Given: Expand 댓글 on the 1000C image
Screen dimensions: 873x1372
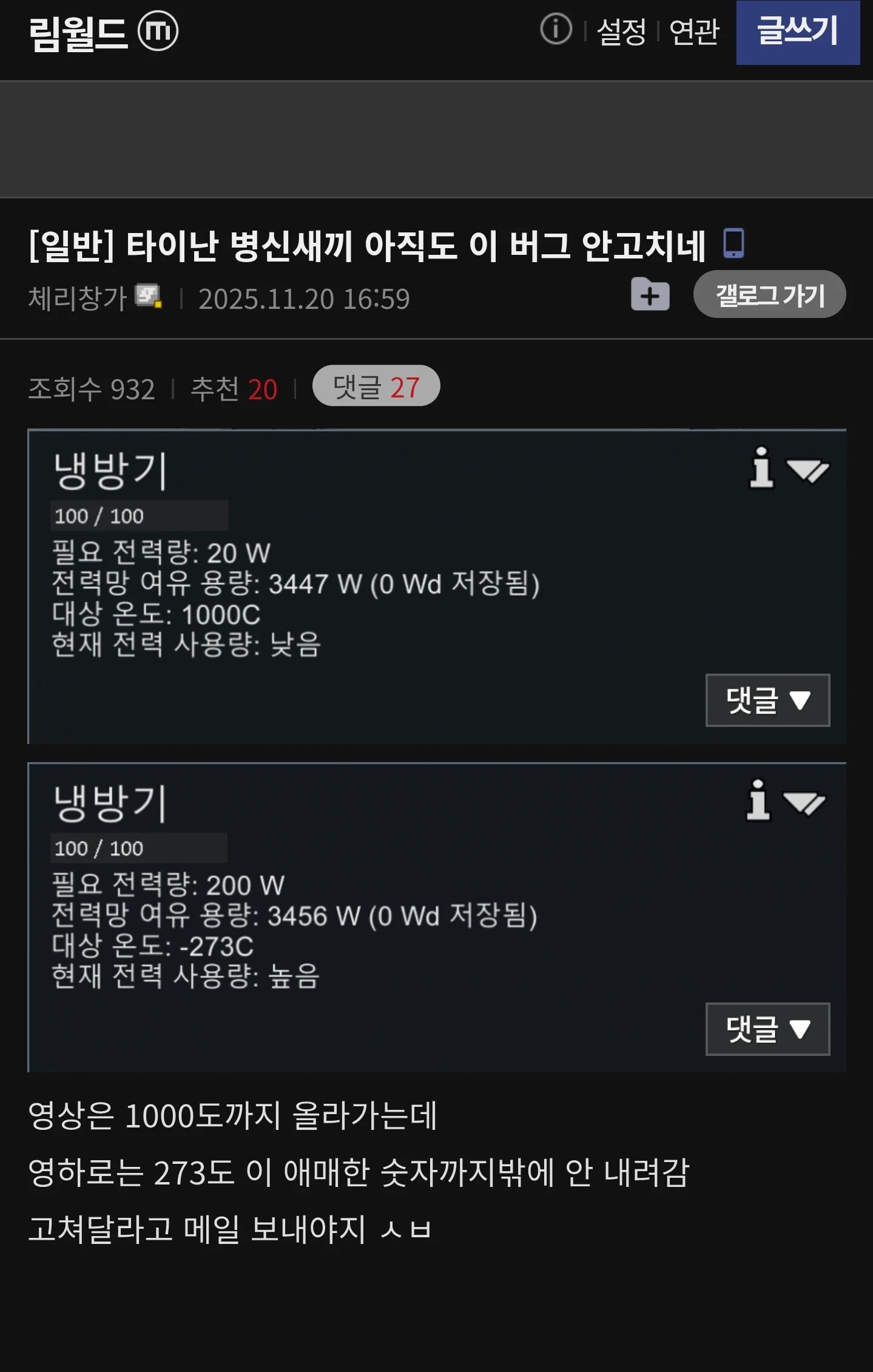Looking at the screenshot, I should [x=767, y=700].
